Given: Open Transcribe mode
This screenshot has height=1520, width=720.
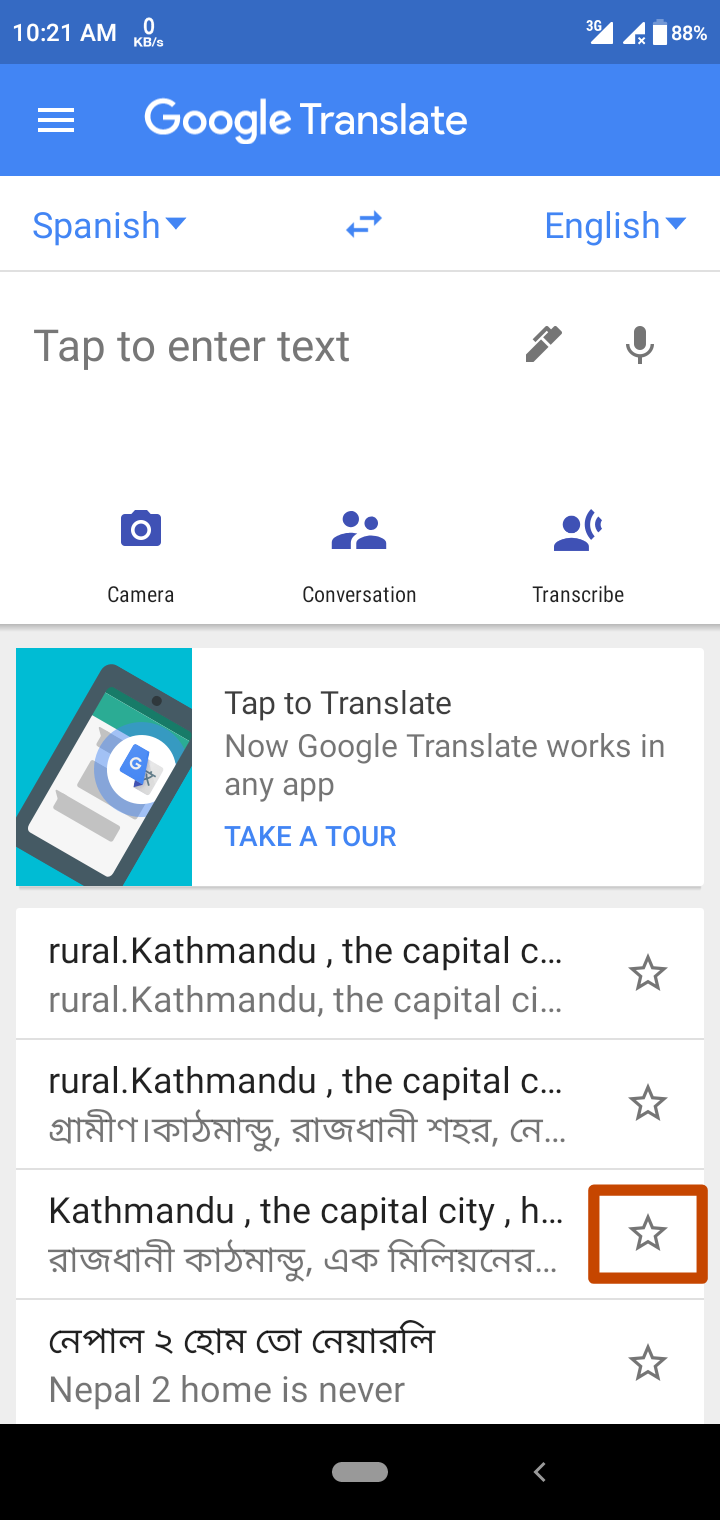Looking at the screenshot, I should (x=578, y=555).
